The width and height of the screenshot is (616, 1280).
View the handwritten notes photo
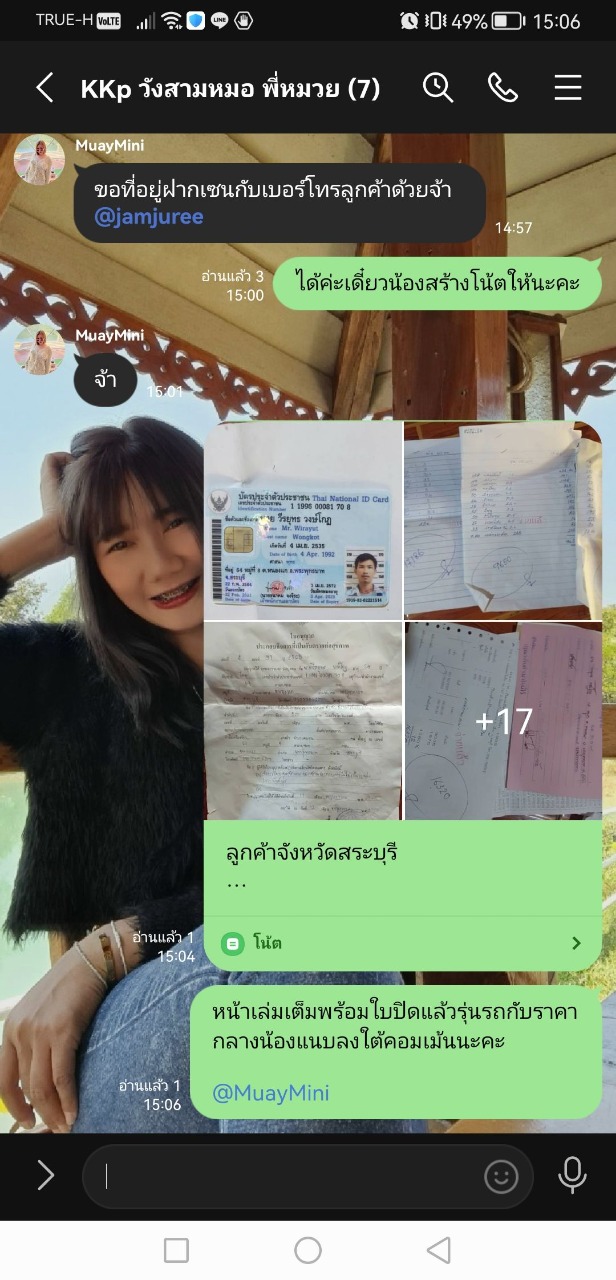coord(503,520)
